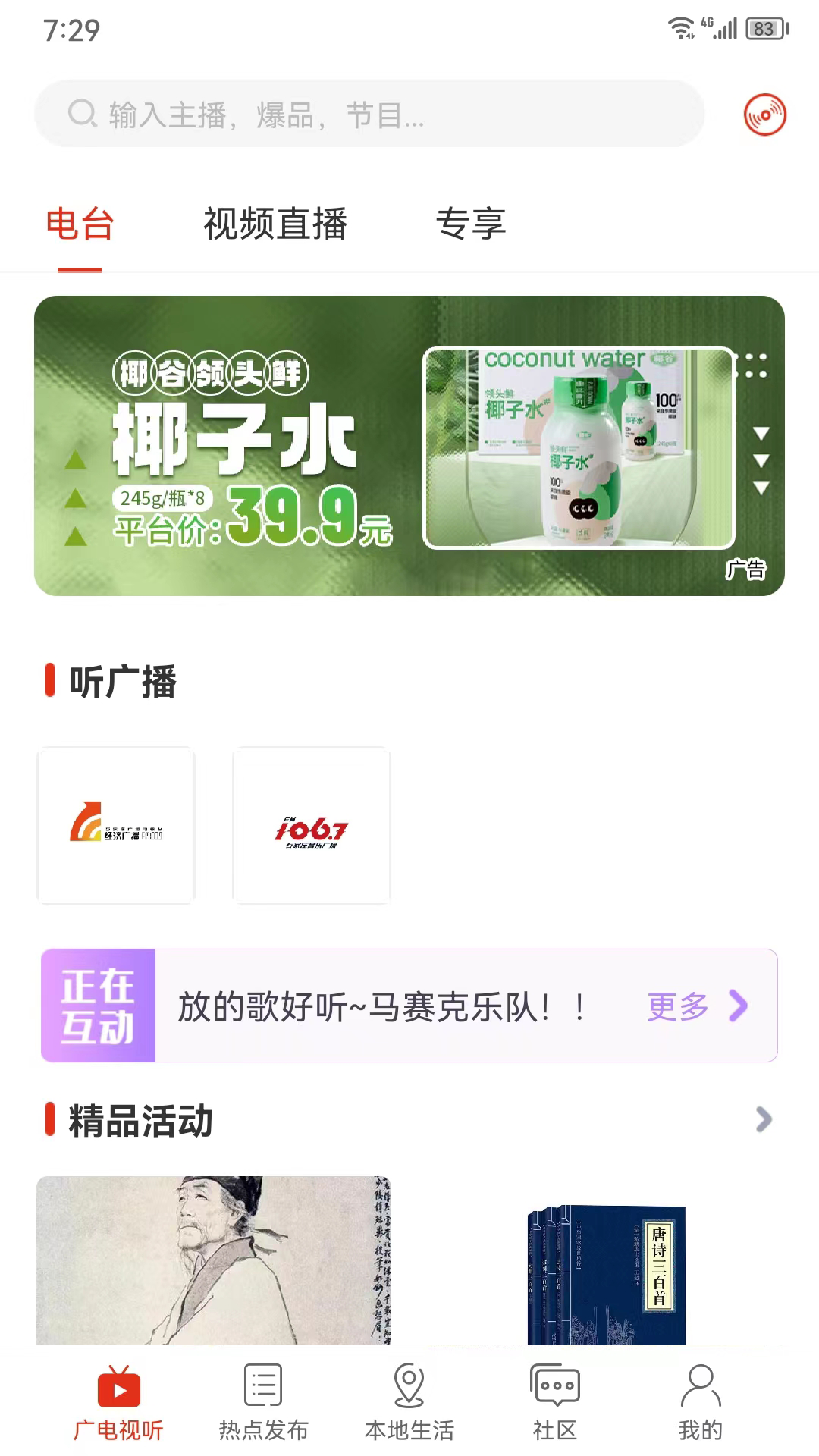Tap the arrow chevron next to 更多
Screen dimensions: 819x1456
point(737,1006)
